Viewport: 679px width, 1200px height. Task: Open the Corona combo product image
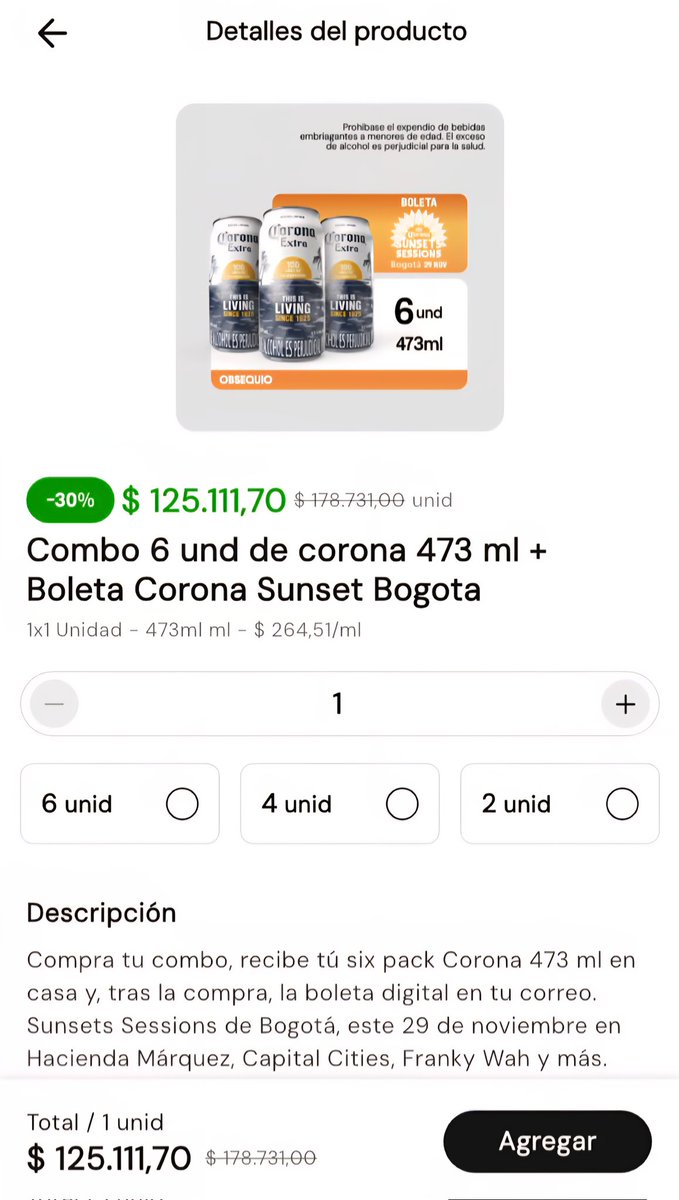tap(340, 267)
